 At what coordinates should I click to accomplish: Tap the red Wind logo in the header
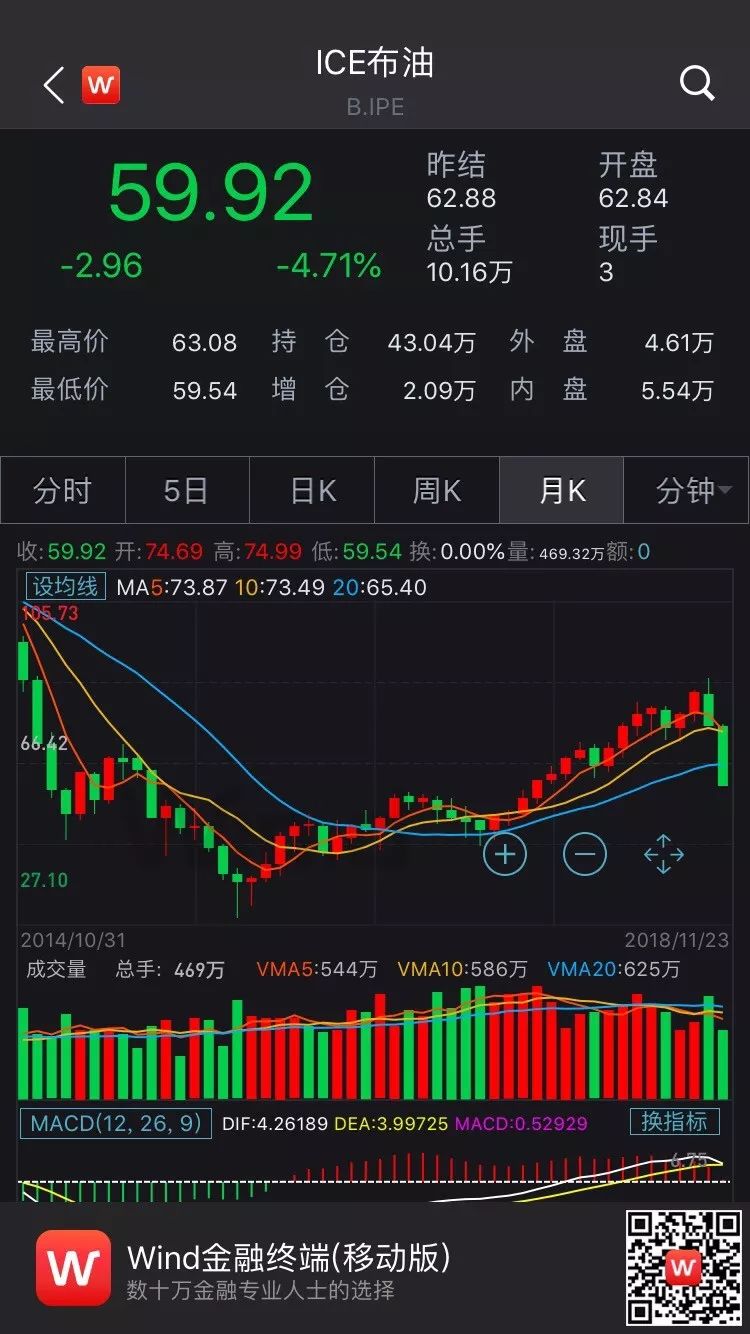click(x=100, y=85)
